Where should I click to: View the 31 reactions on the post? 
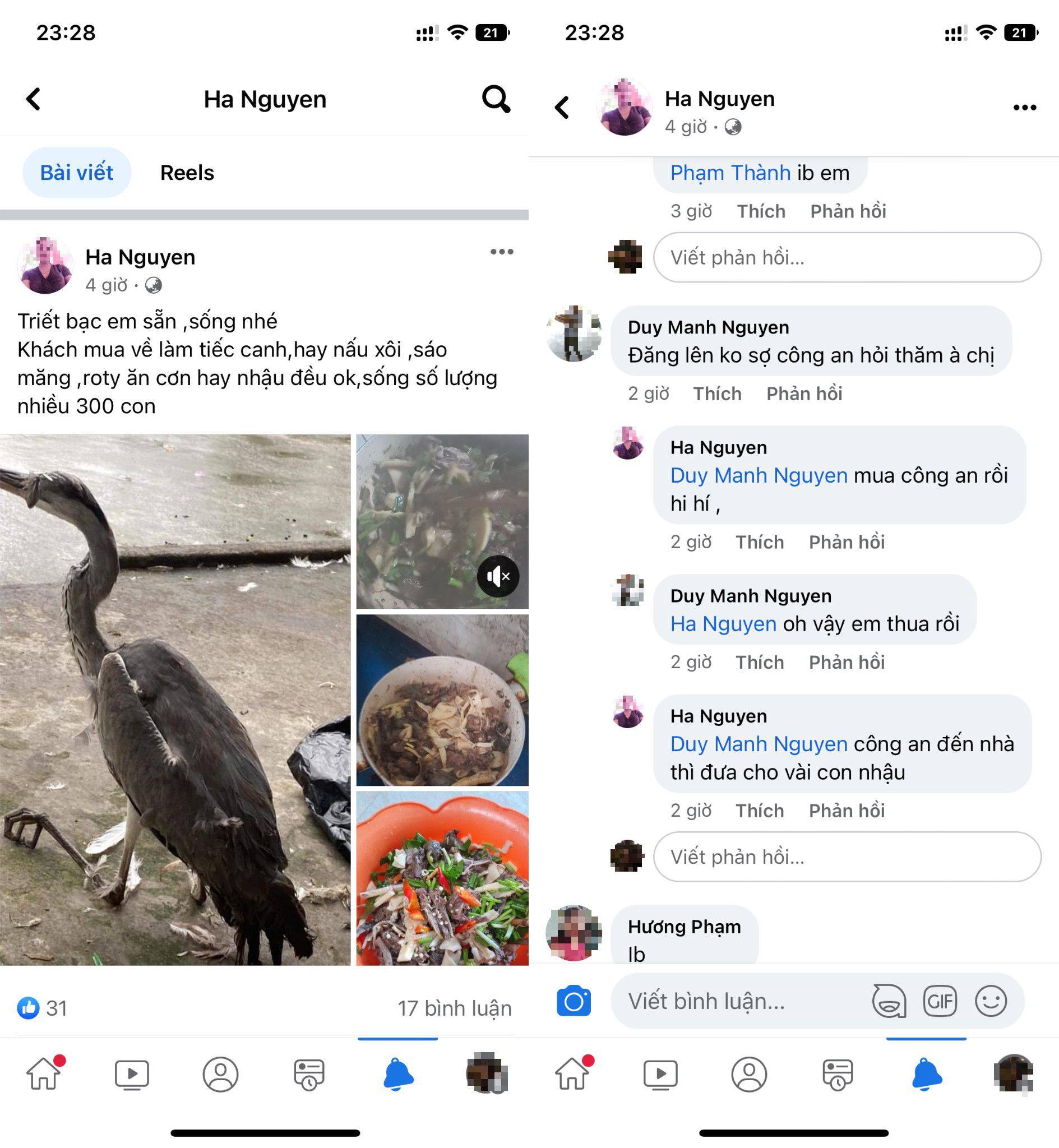coord(43,1008)
